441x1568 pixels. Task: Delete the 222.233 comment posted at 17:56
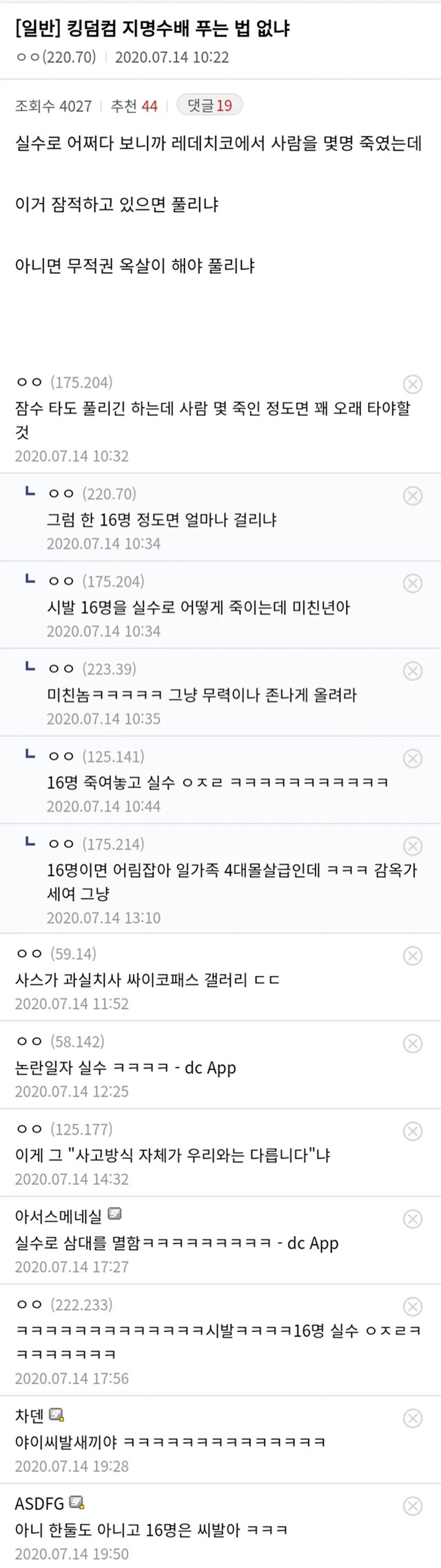[412, 1306]
